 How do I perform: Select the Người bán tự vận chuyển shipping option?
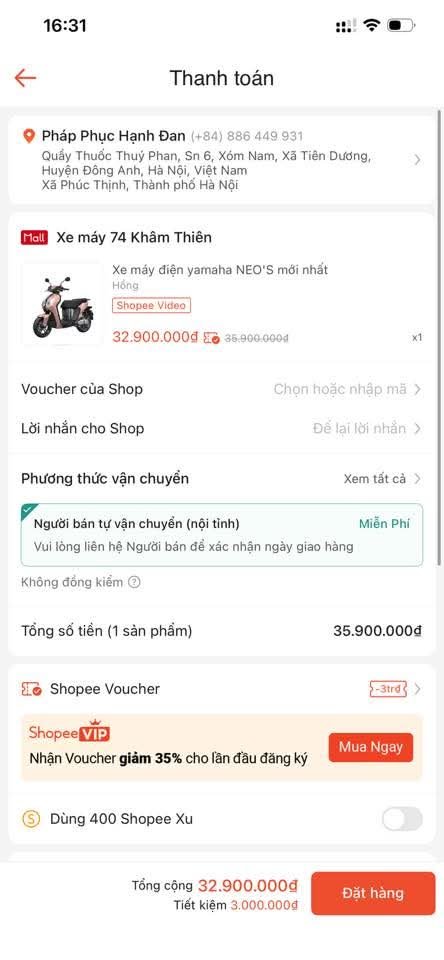tap(221, 534)
